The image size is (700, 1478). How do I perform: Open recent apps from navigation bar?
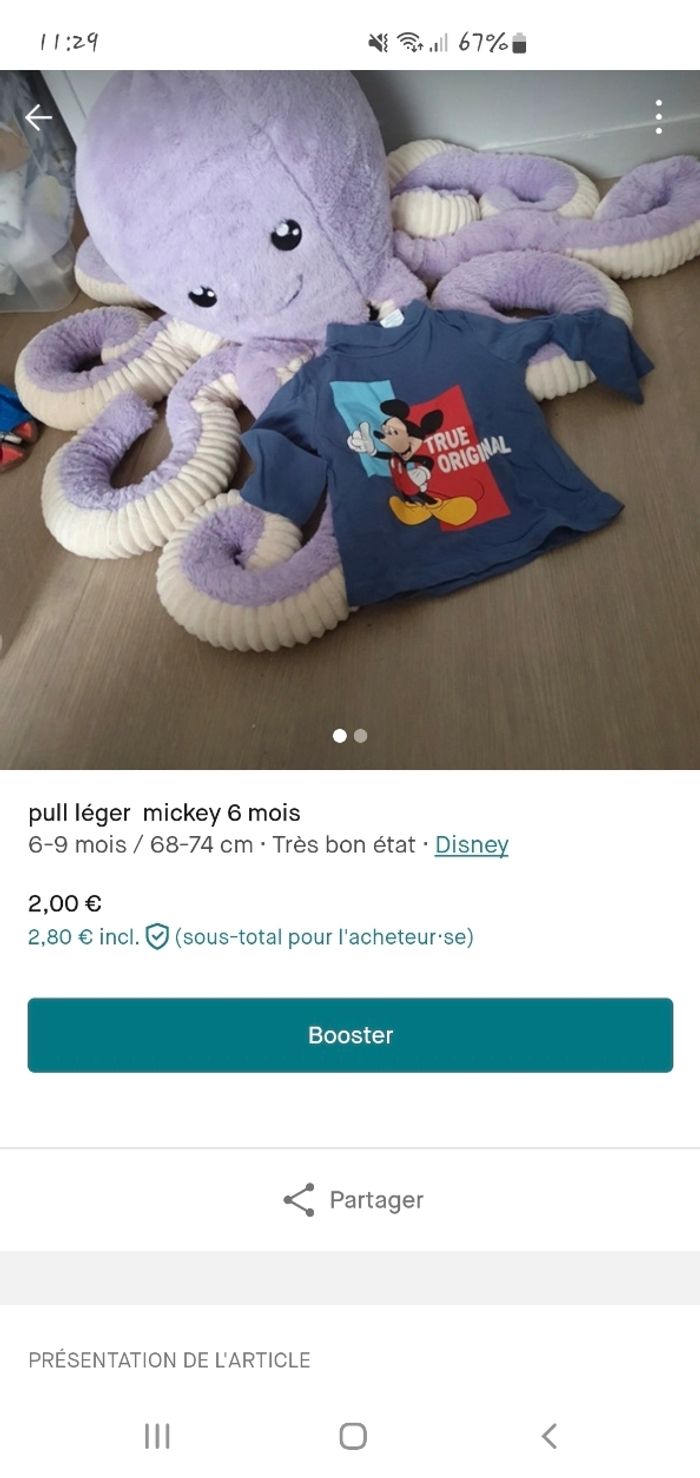(157, 1436)
